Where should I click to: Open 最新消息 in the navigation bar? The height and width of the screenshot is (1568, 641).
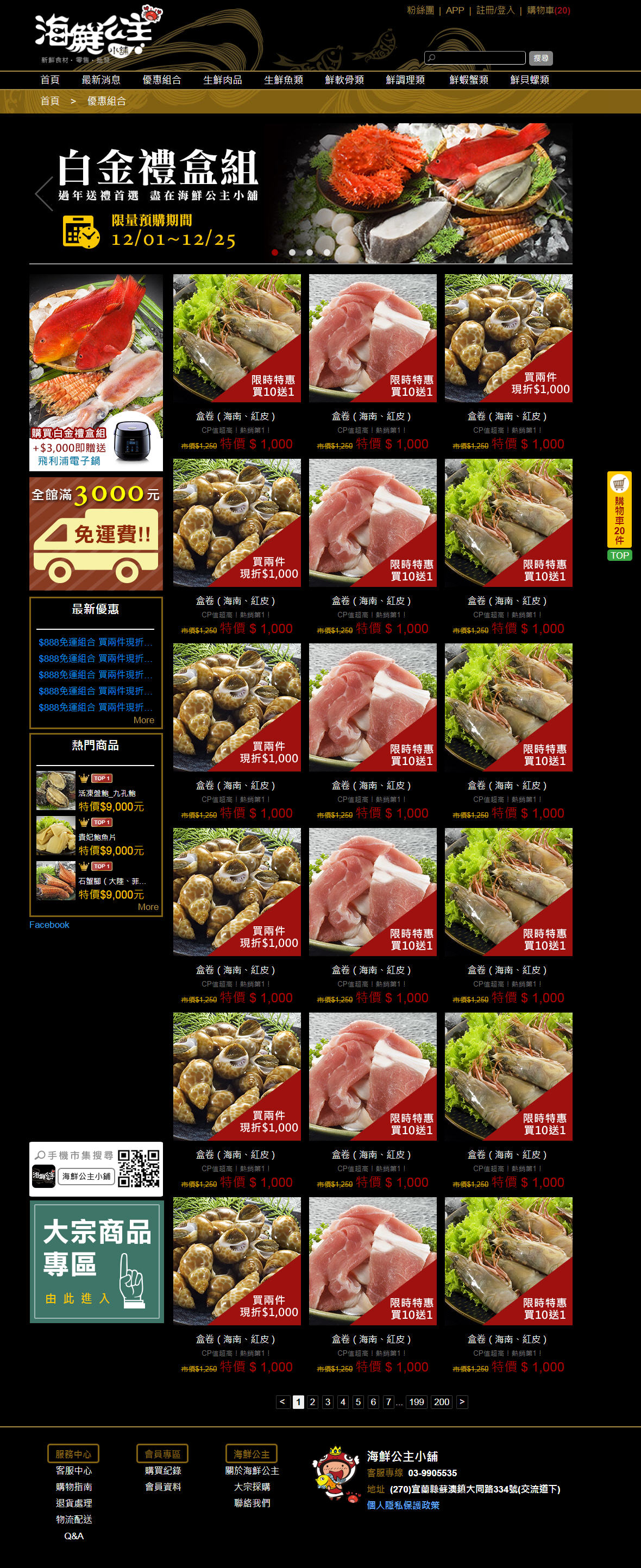pyautogui.click(x=101, y=80)
